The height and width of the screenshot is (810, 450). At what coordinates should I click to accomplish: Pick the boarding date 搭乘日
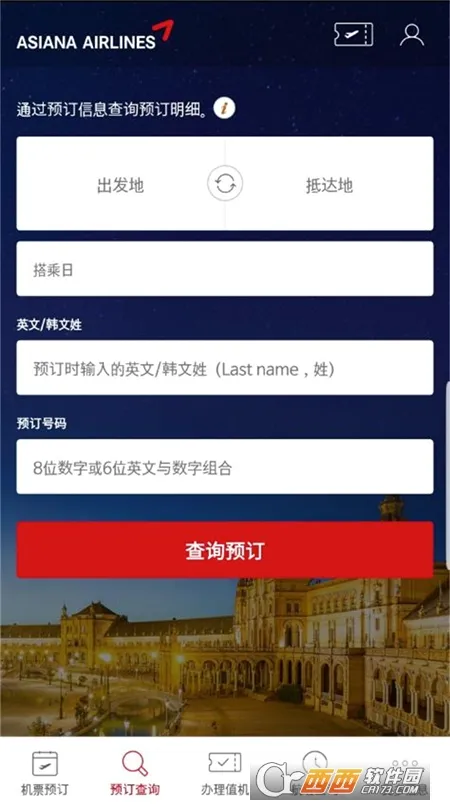[225, 269]
